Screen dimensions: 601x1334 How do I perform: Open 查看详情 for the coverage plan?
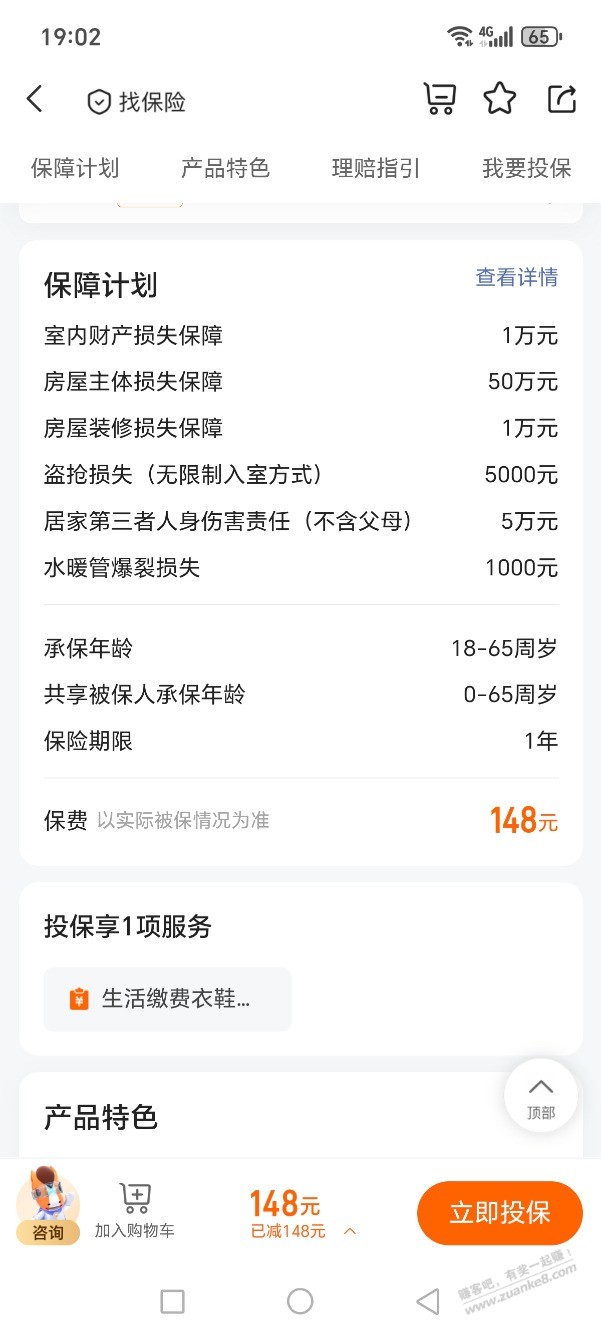(516, 278)
